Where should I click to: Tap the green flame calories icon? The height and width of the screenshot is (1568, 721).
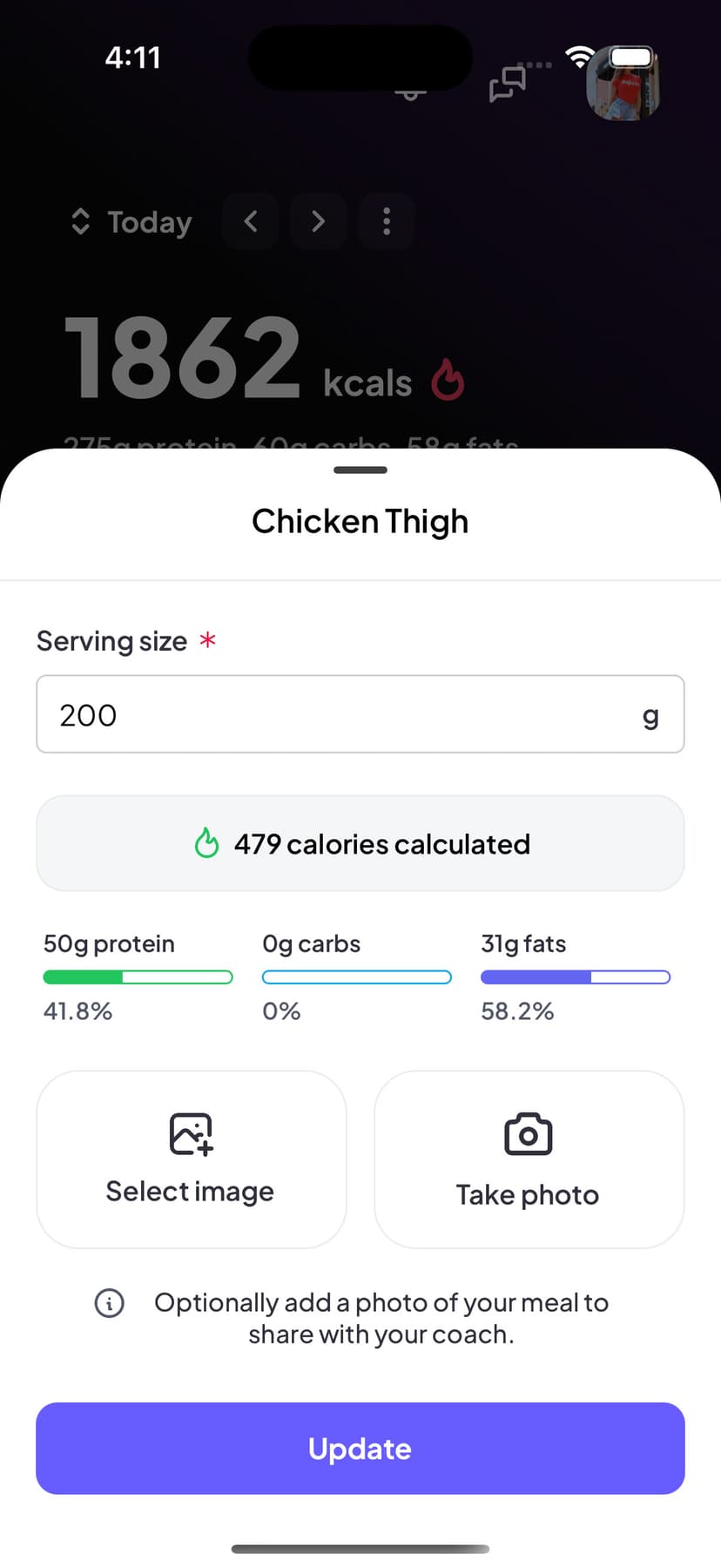207,843
